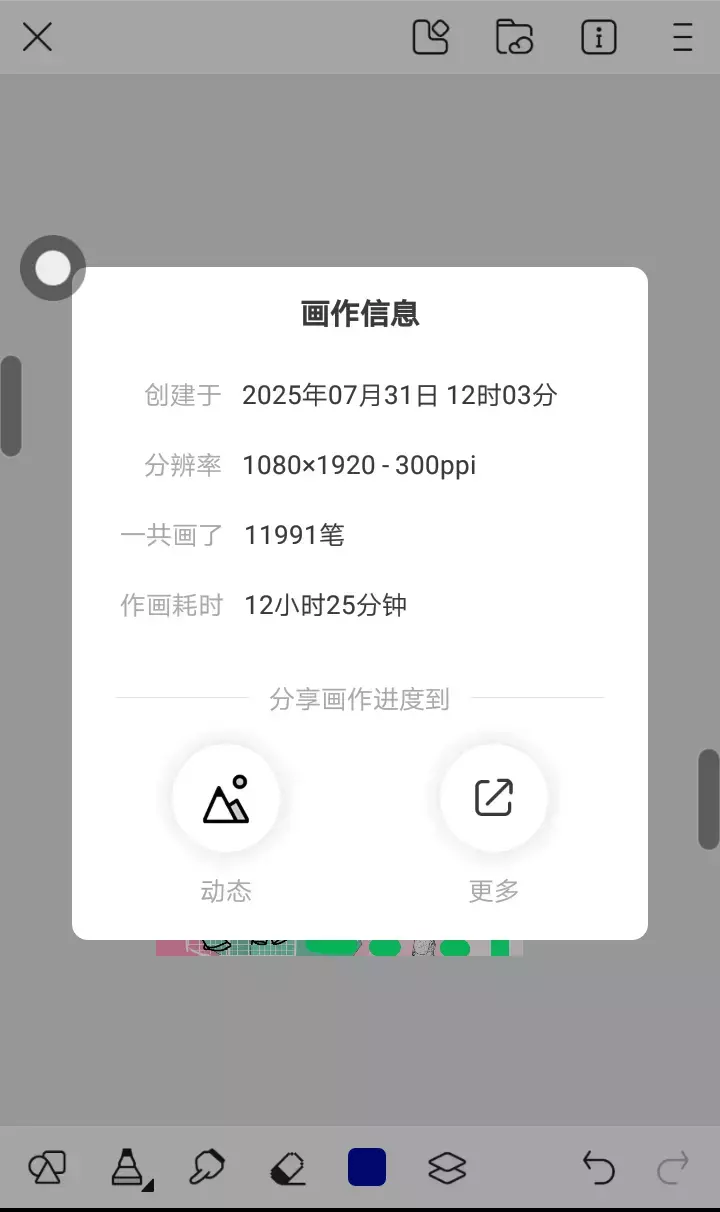Viewport: 720px width, 1212px height.
Task: Open the cloud folder icon
Action: point(514,38)
